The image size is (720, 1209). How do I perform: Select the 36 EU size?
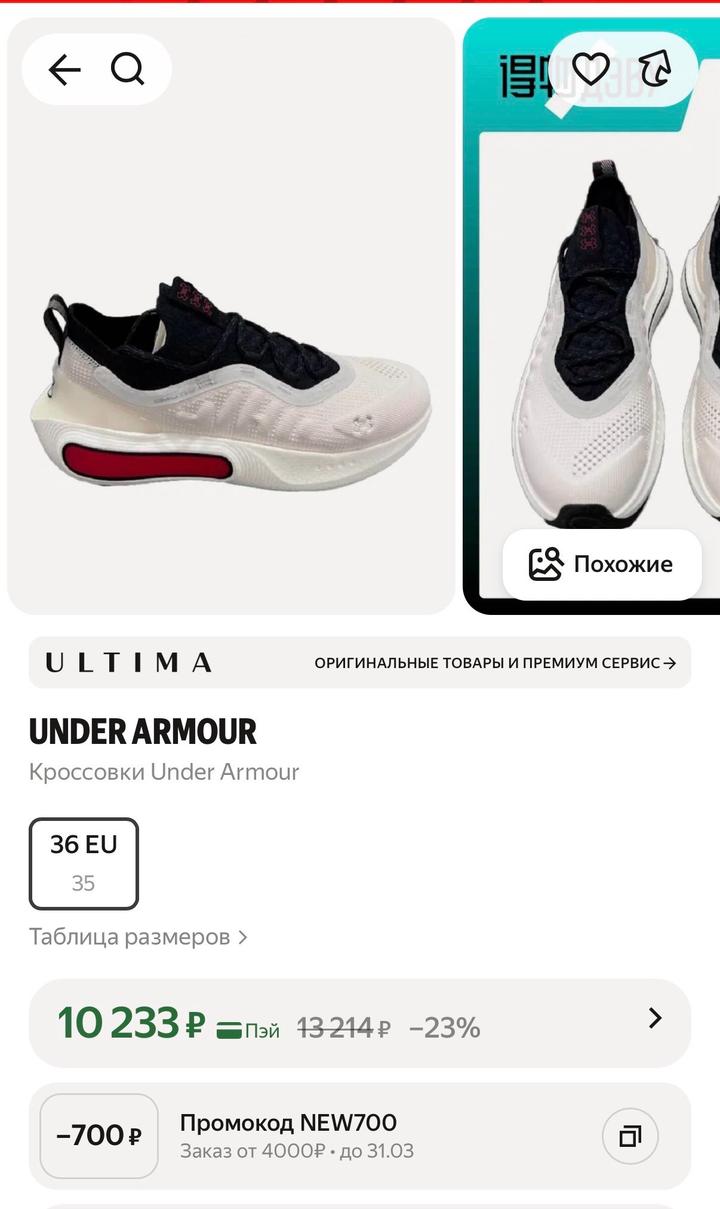point(84,863)
